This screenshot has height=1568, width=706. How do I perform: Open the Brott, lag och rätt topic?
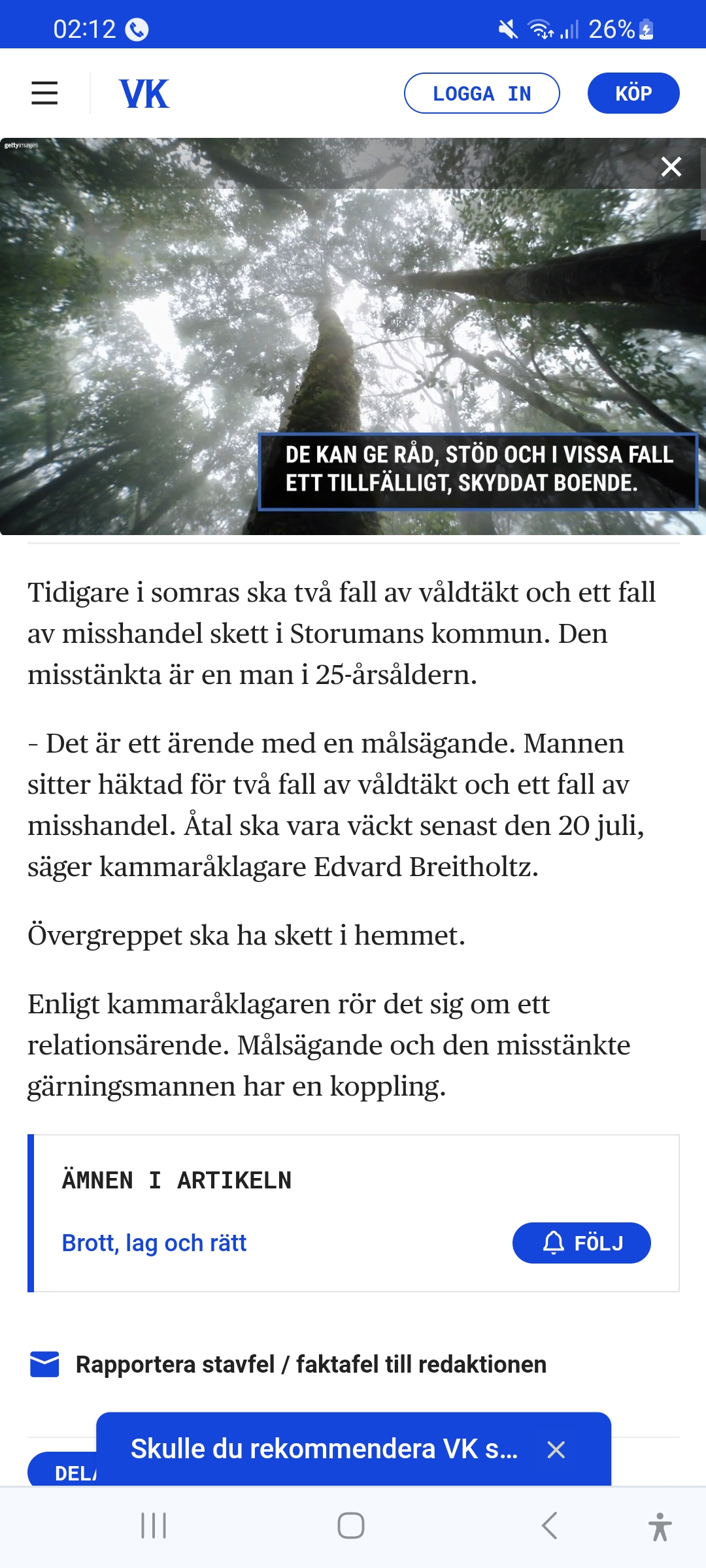[154, 1243]
